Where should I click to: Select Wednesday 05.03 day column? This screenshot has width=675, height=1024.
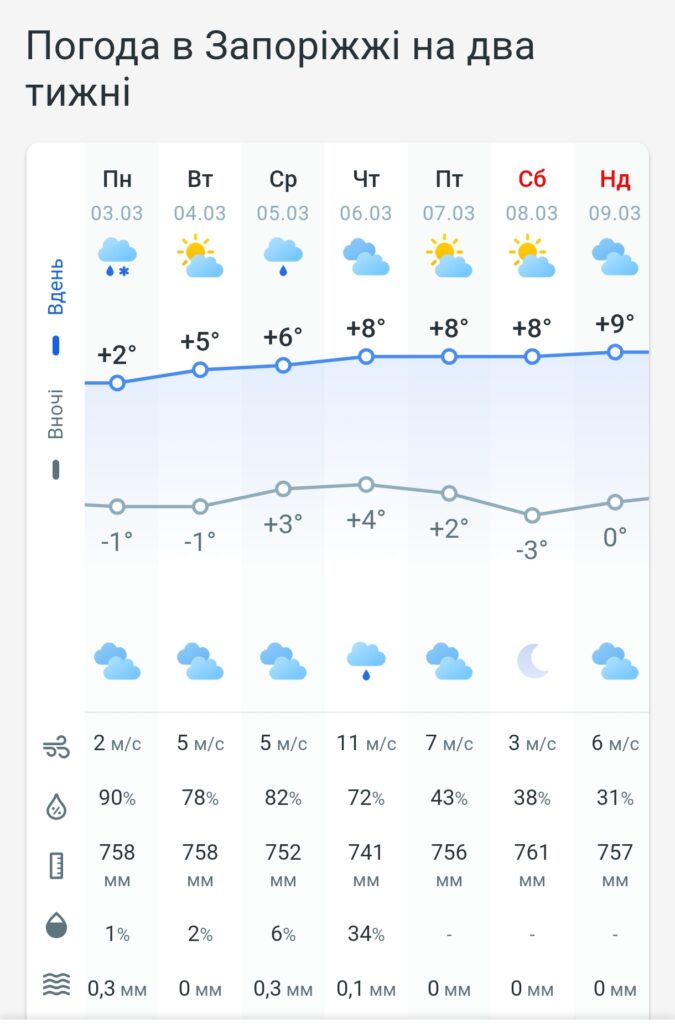(x=283, y=196)
